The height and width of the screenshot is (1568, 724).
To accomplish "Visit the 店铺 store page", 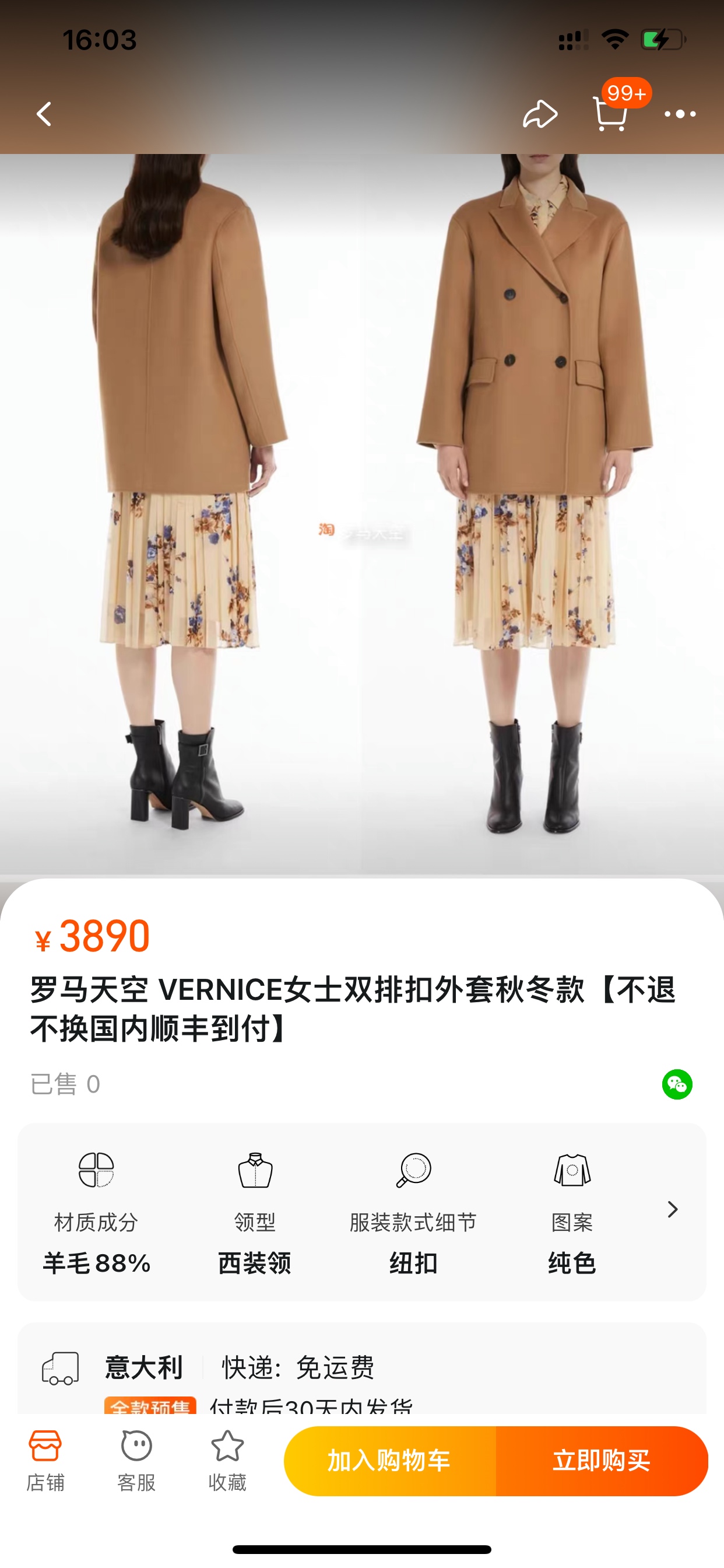I will pos(45,1459).
